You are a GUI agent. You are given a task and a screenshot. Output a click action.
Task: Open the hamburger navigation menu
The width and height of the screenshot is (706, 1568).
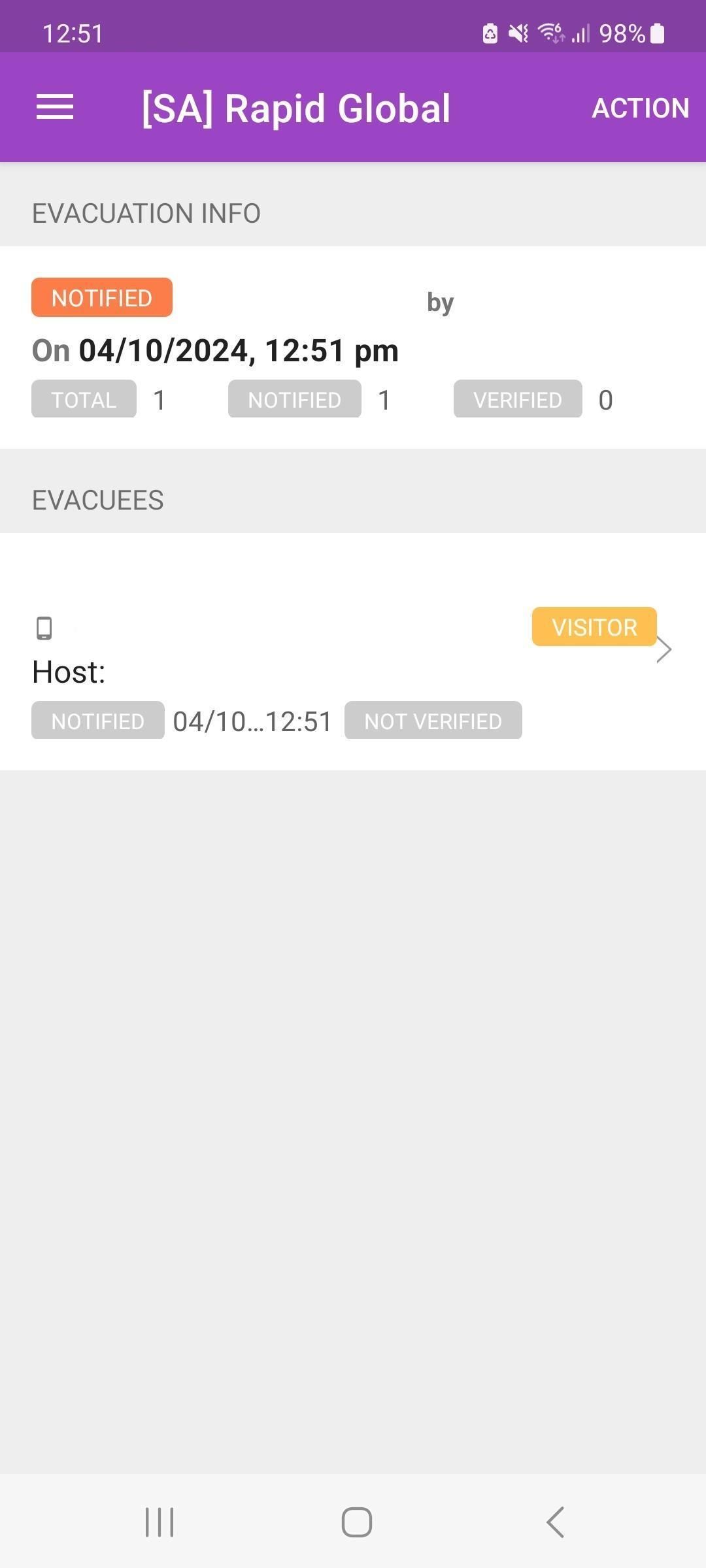pyautogui.click(x=55, y=107)
